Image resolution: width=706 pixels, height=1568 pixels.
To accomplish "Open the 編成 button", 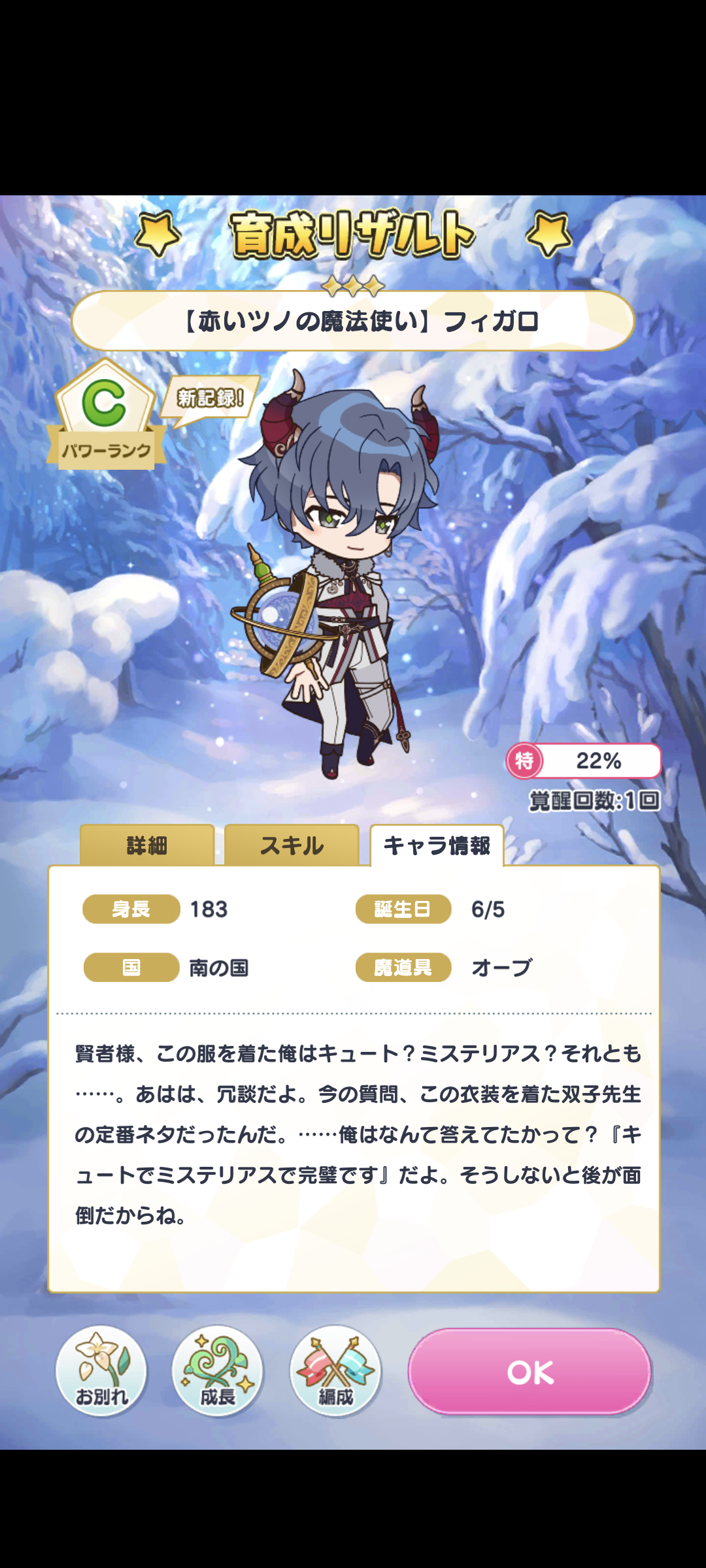I will click(335, 1371).
